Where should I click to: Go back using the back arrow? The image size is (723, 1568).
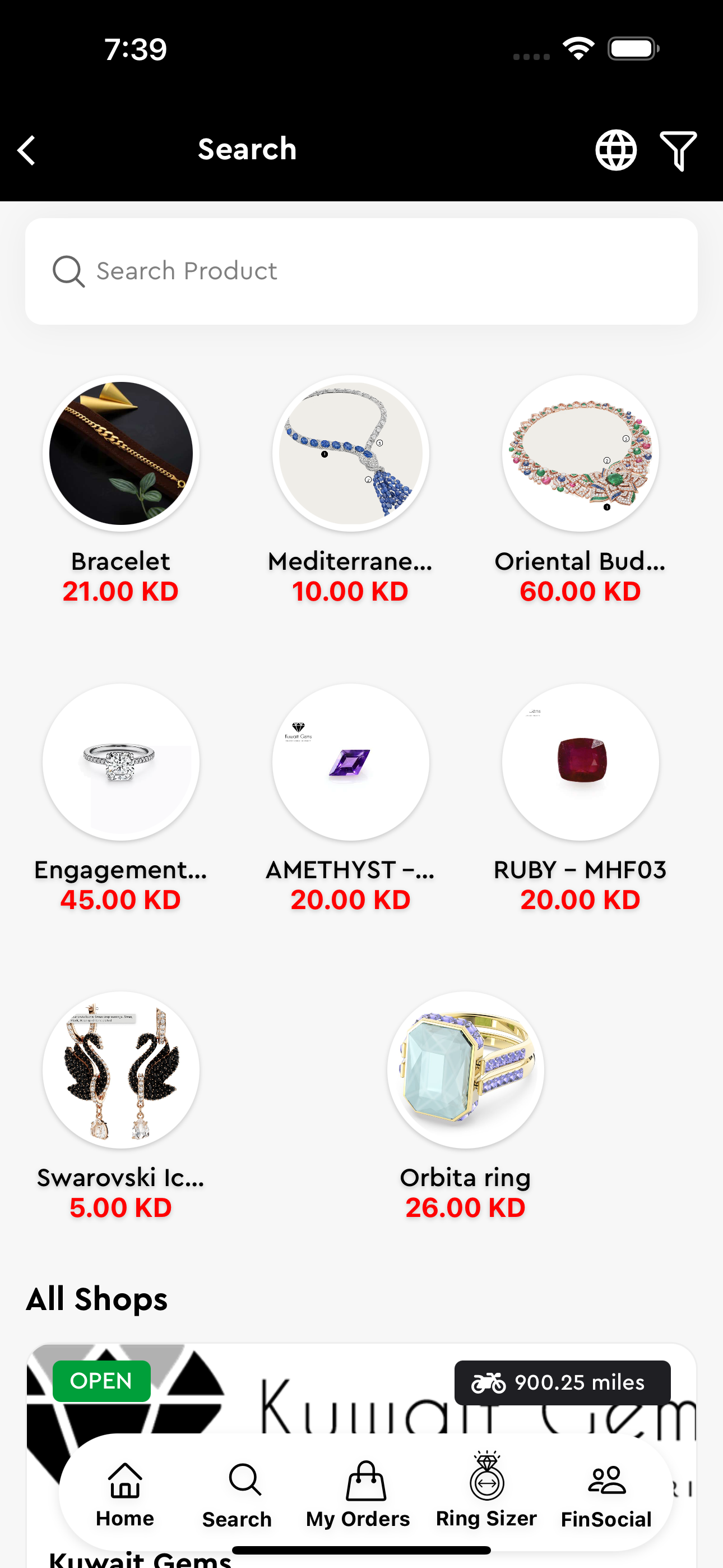click(27, 150)
